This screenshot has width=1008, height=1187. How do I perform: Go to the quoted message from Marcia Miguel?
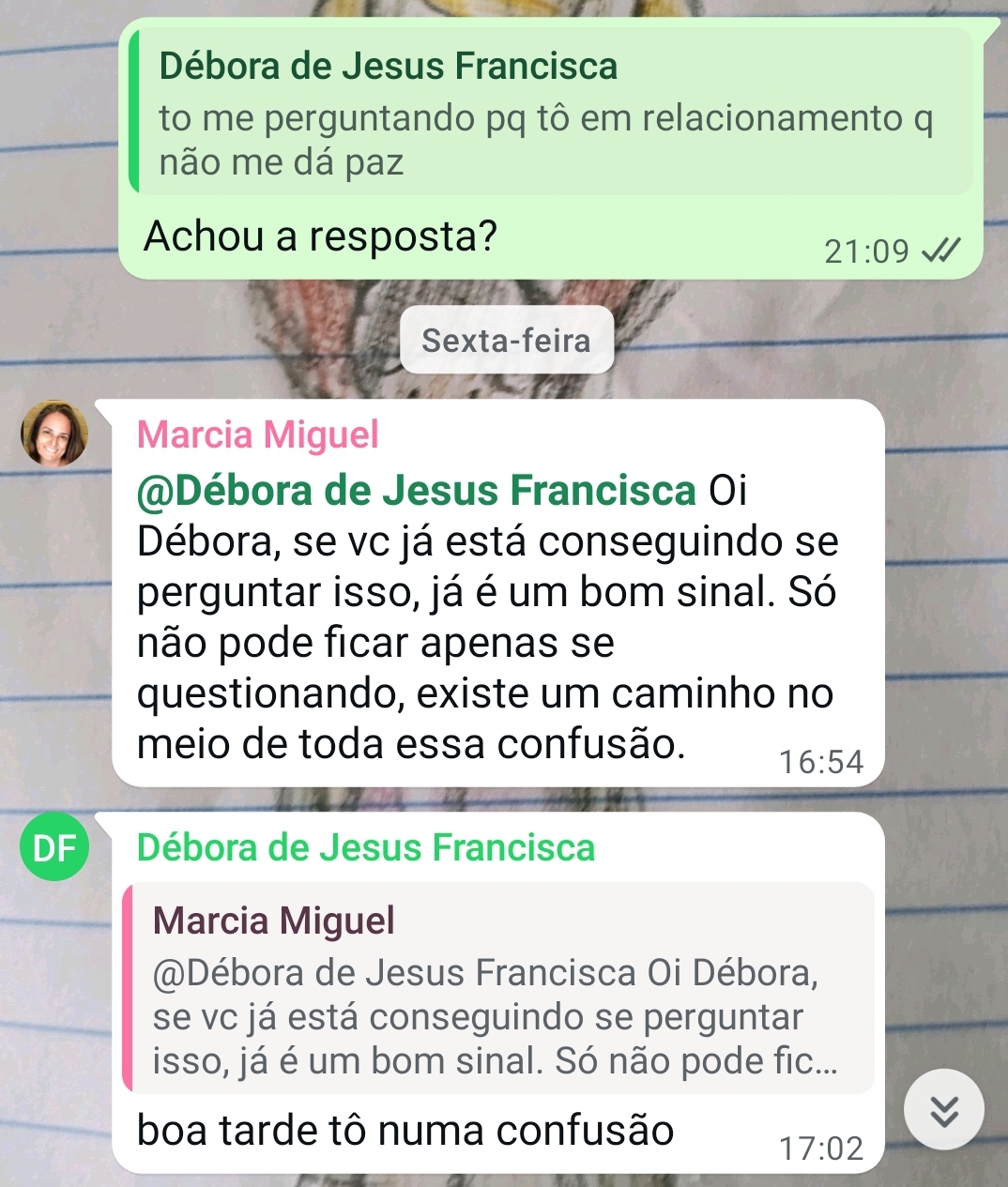tap(498, 988)
